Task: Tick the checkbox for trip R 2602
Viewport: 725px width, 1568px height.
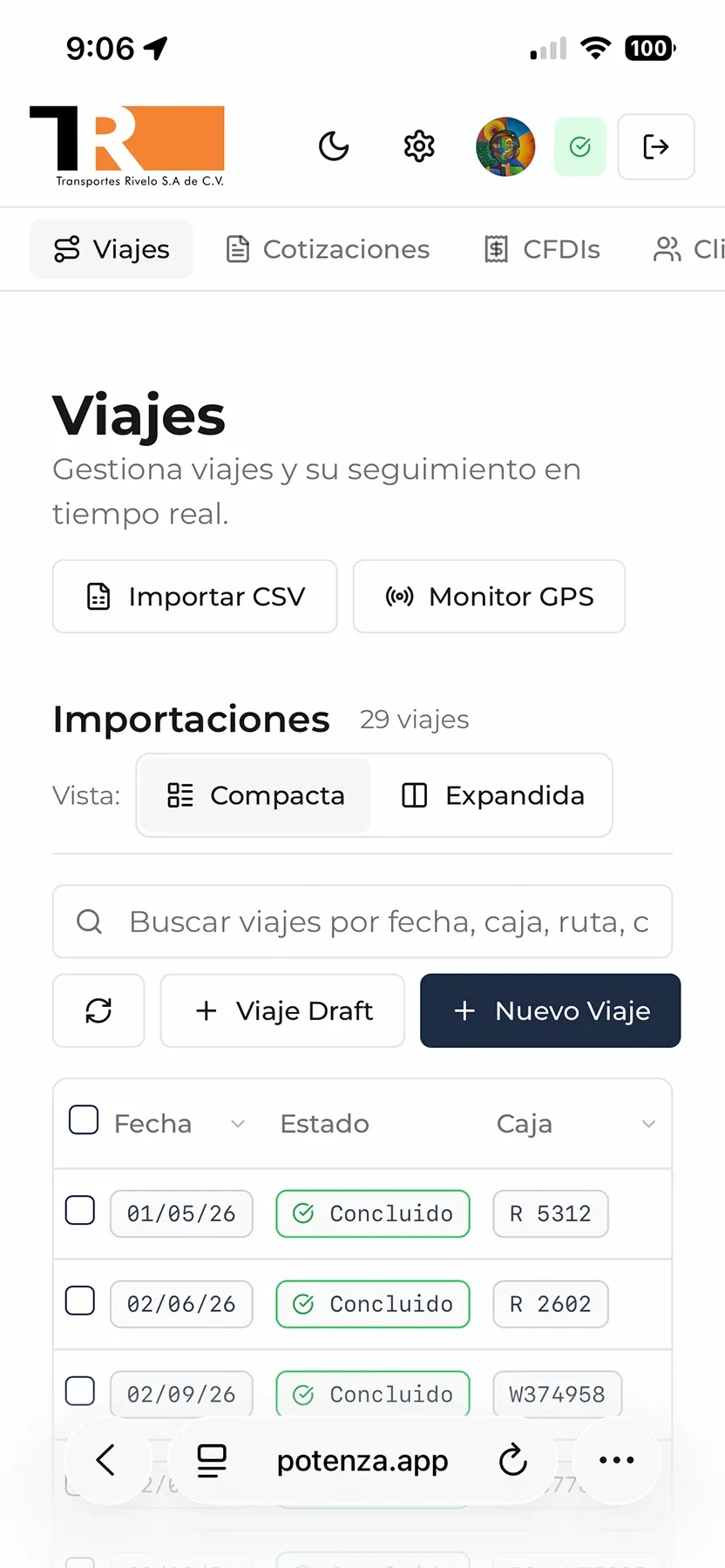Action: coord(79,1301)
